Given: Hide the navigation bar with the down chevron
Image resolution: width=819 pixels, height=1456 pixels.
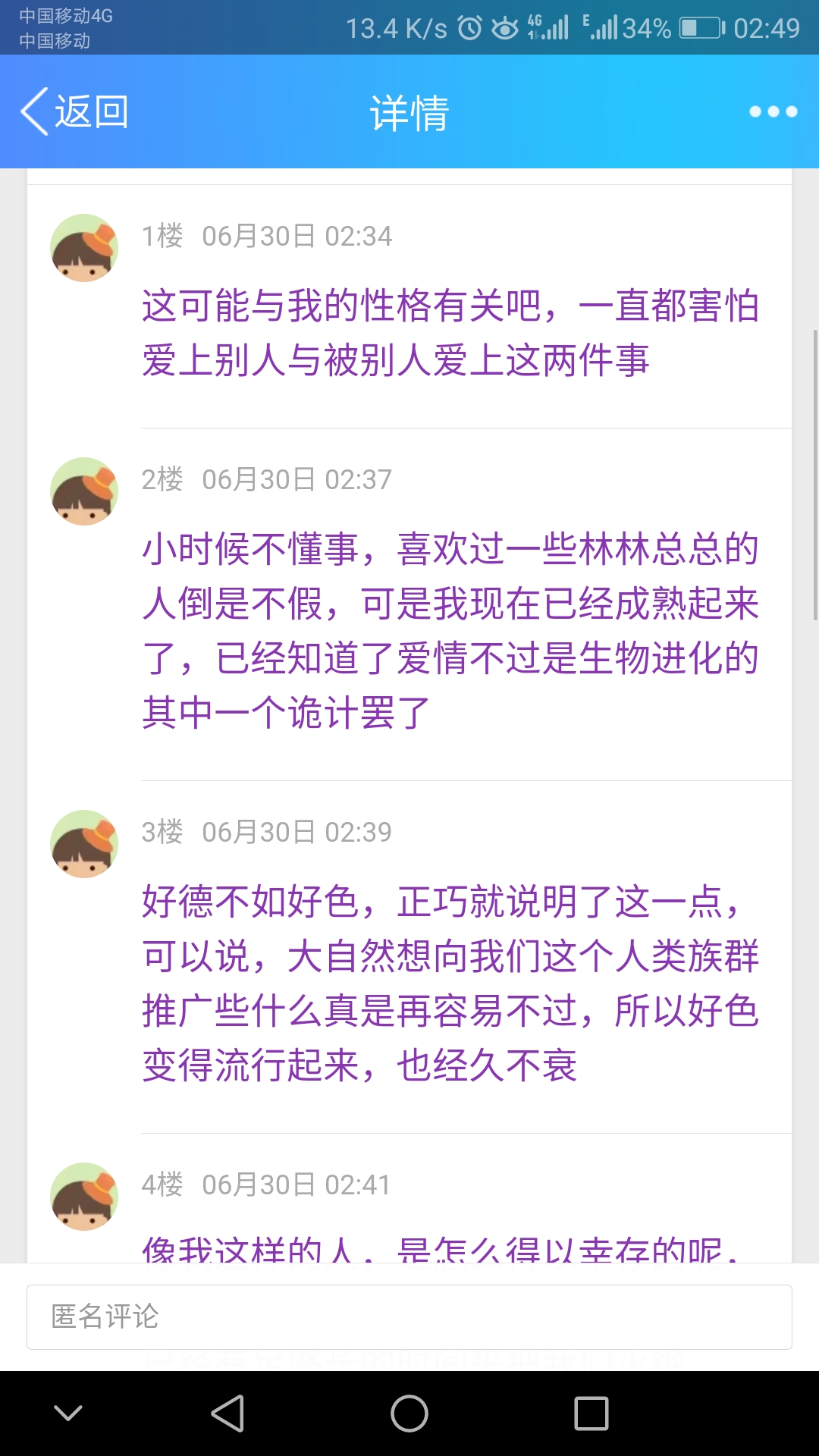Looking at the screenshot, I should tap(68, 1414).
